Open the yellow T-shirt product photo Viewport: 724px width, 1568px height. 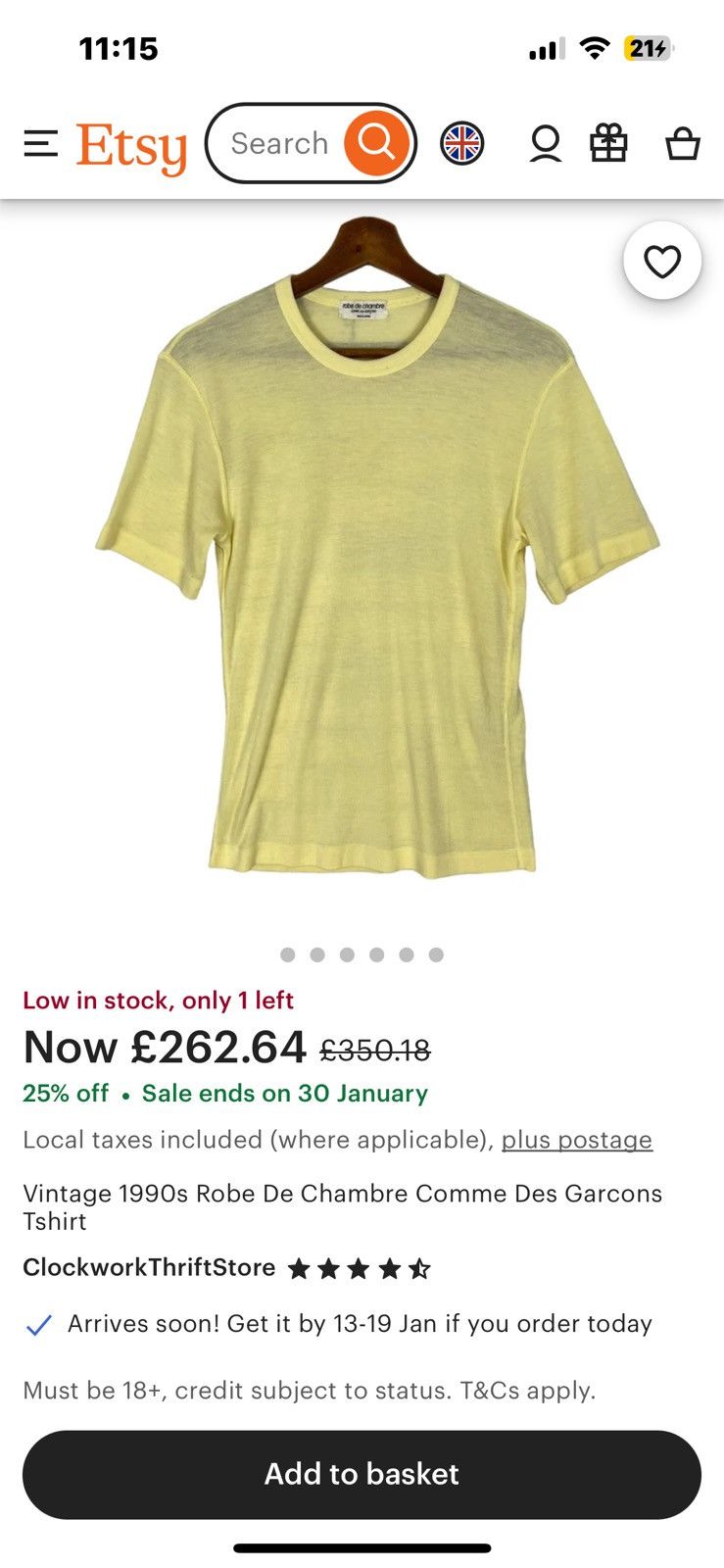pos(377,549)
